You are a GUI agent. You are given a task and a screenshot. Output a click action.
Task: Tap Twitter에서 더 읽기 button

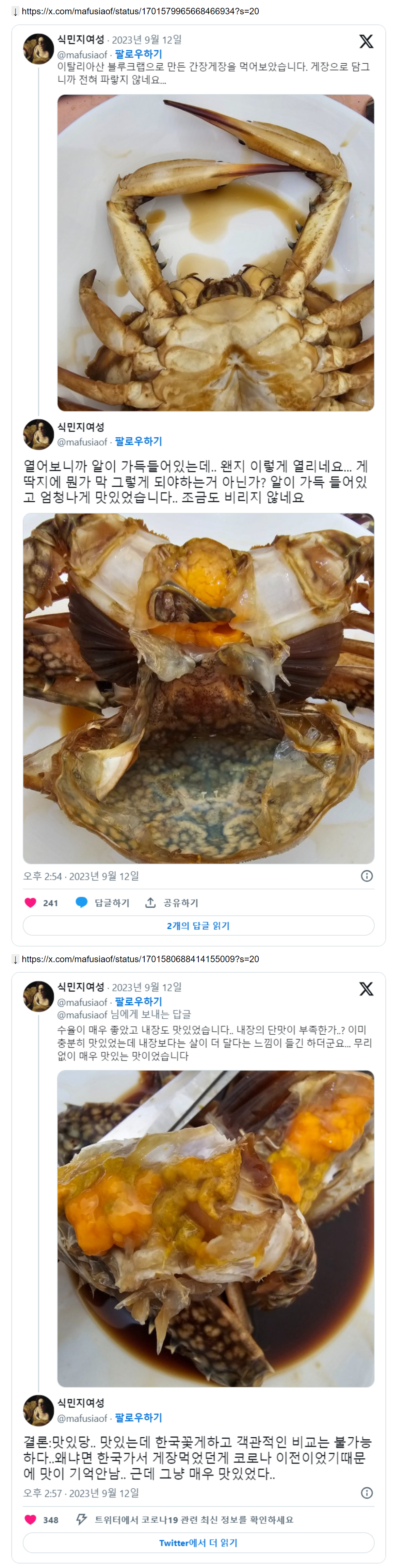[x=198, y=1543]
